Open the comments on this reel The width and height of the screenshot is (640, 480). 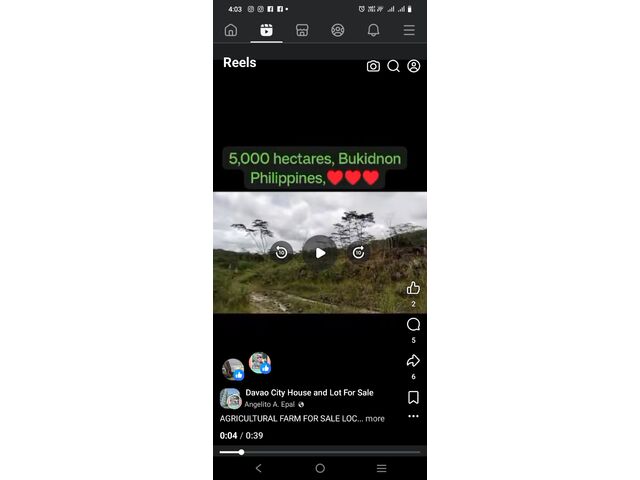[x=413, y=324]
